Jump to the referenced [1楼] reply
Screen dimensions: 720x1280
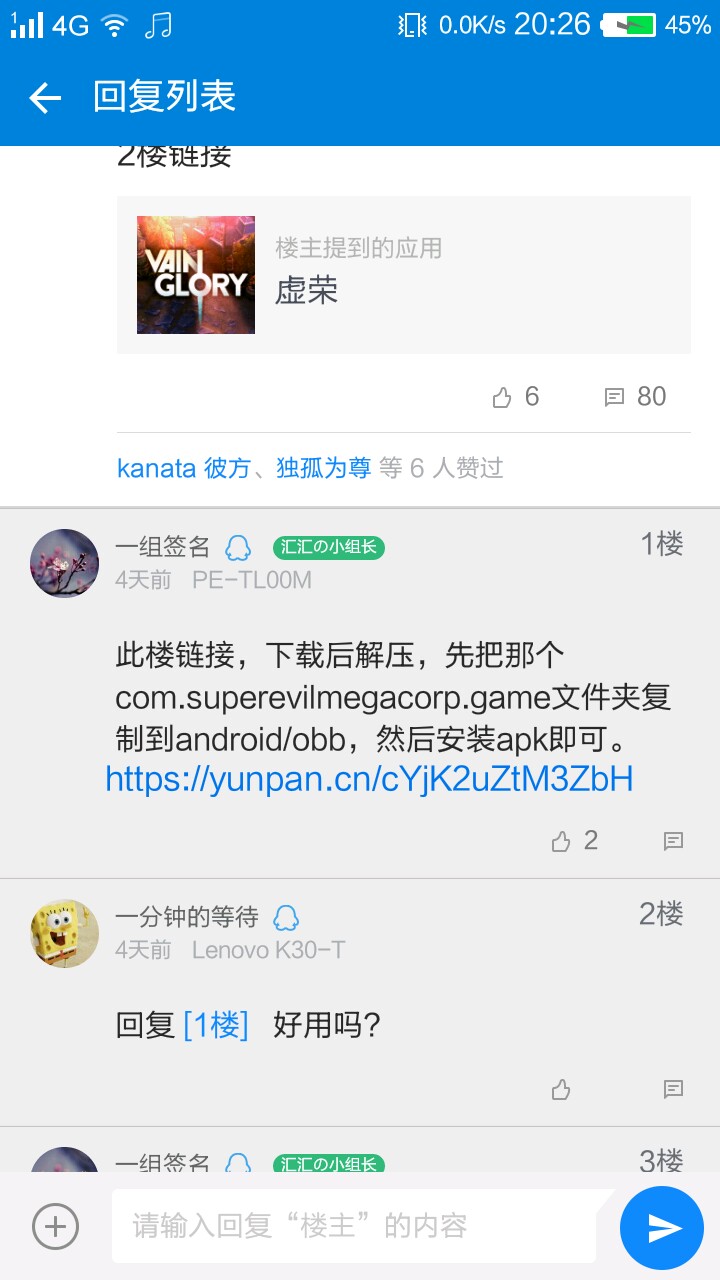click(x=215, y=1025)
